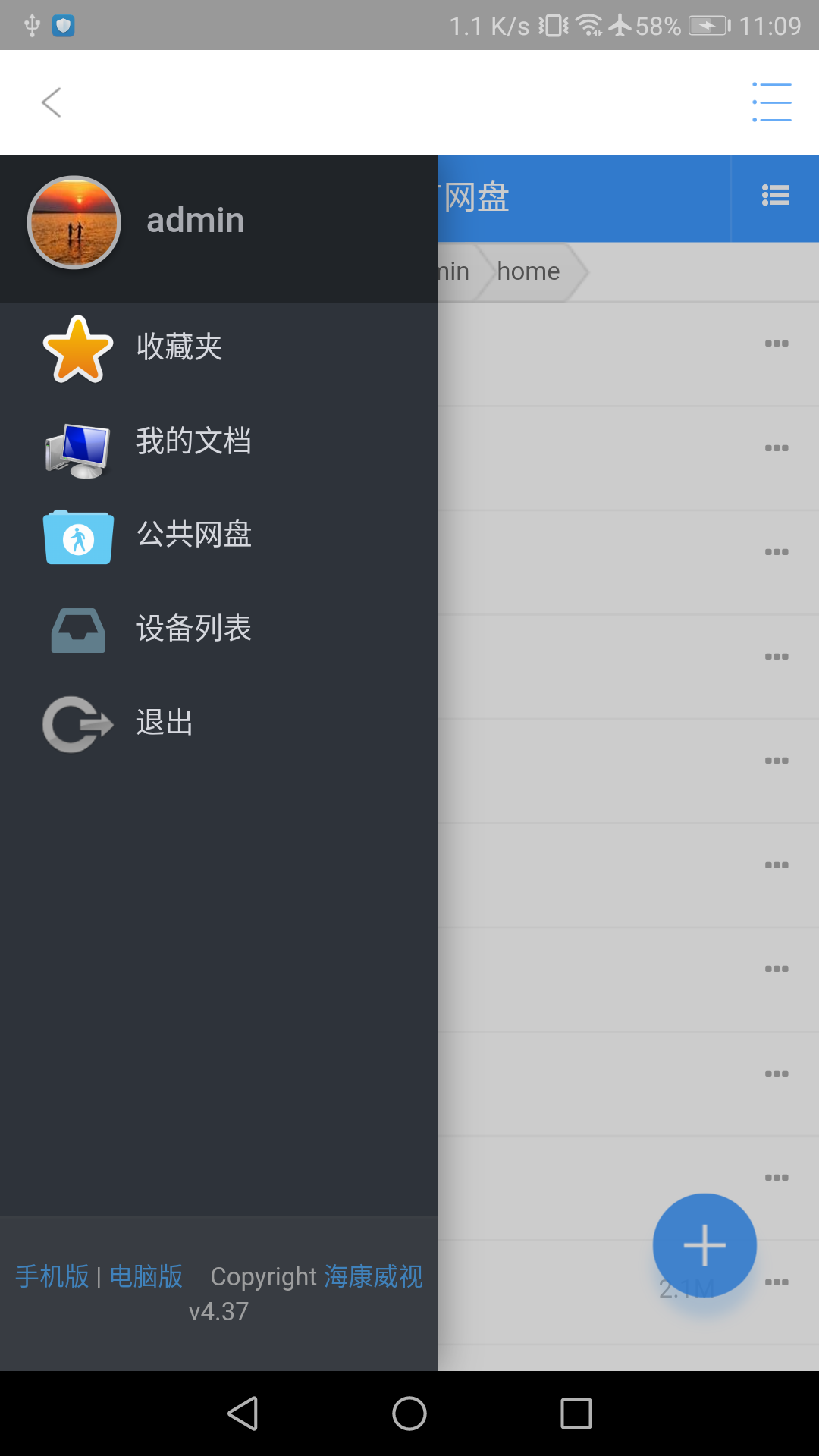Tap the admin profile avatar photo
The width and height of the screenshot is (819, 1456).
tap(74, 222)
